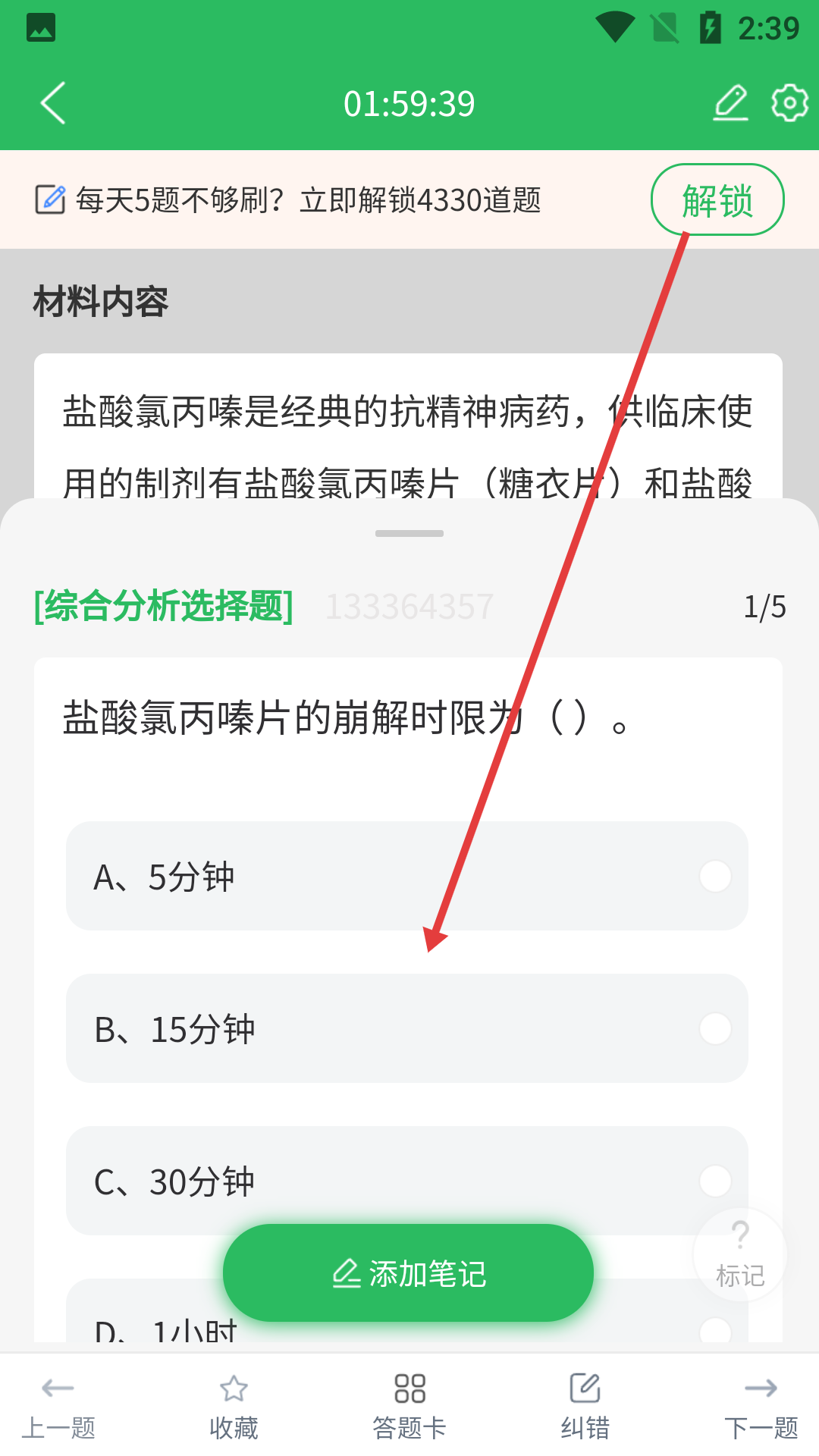Select answer B、15分钟
This screenshot has width=819, height=1456.
pos(407,1029)
